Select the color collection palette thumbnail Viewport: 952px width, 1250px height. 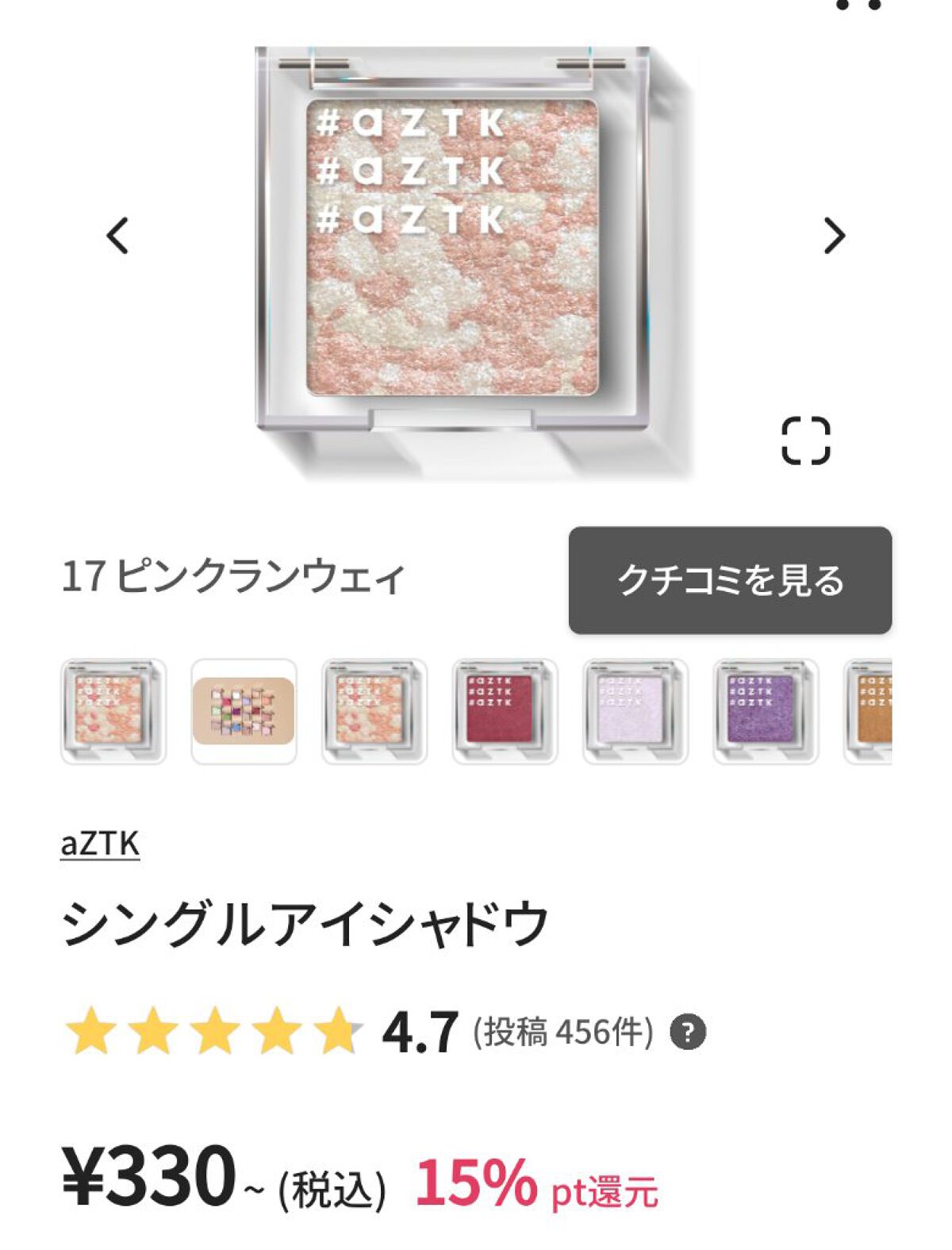pos(244,711)
